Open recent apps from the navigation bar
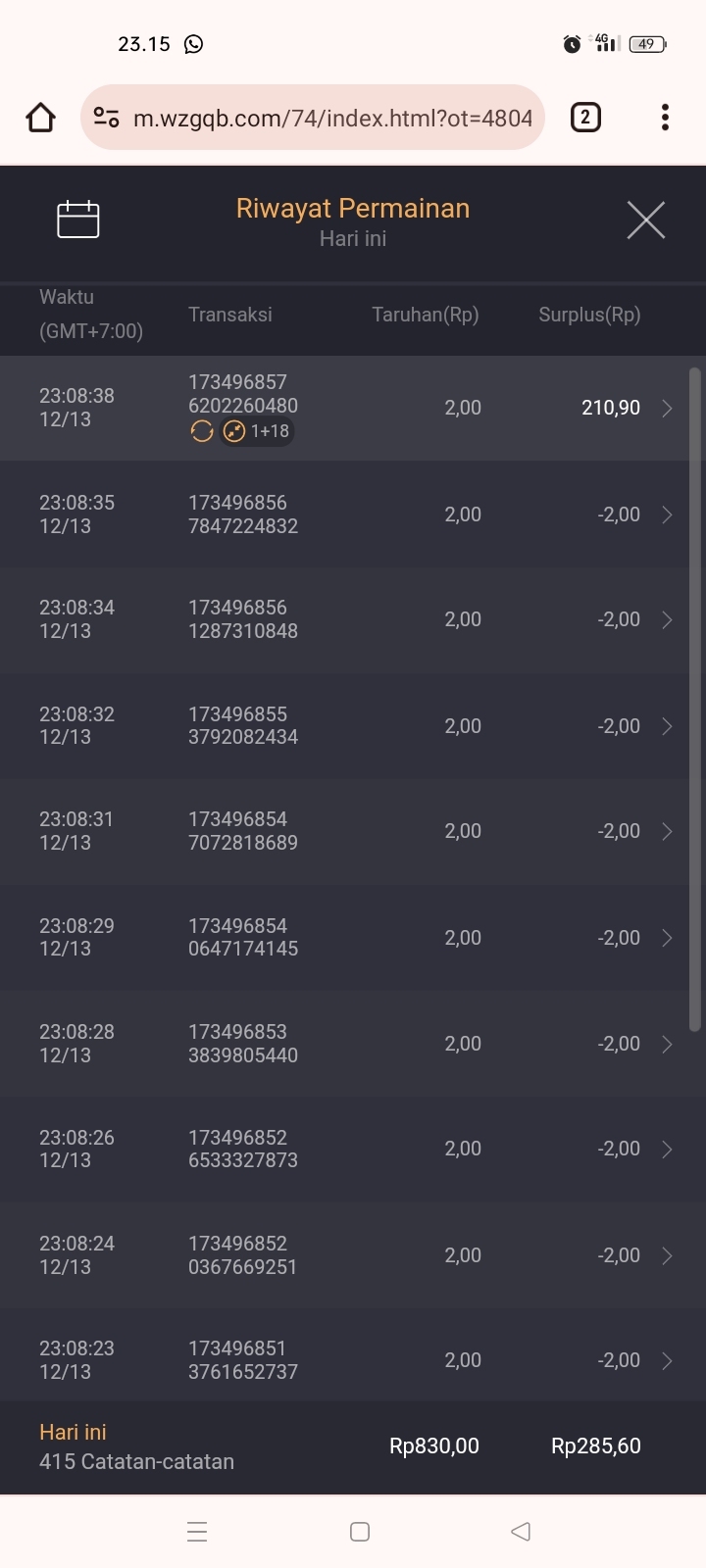Viewport: 706px width, 1568px height. tap(197, 1532)
